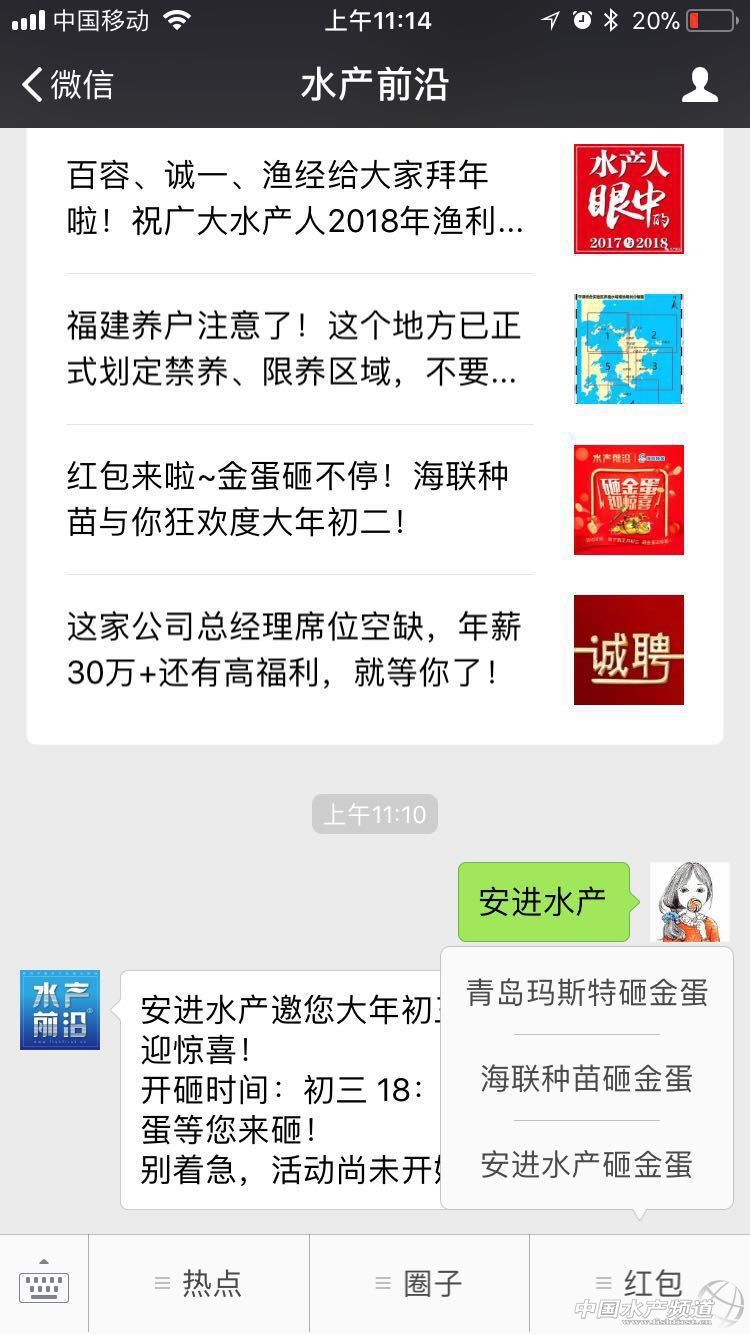
Task: Go back to 微信
Action: (x=68, y=85)
